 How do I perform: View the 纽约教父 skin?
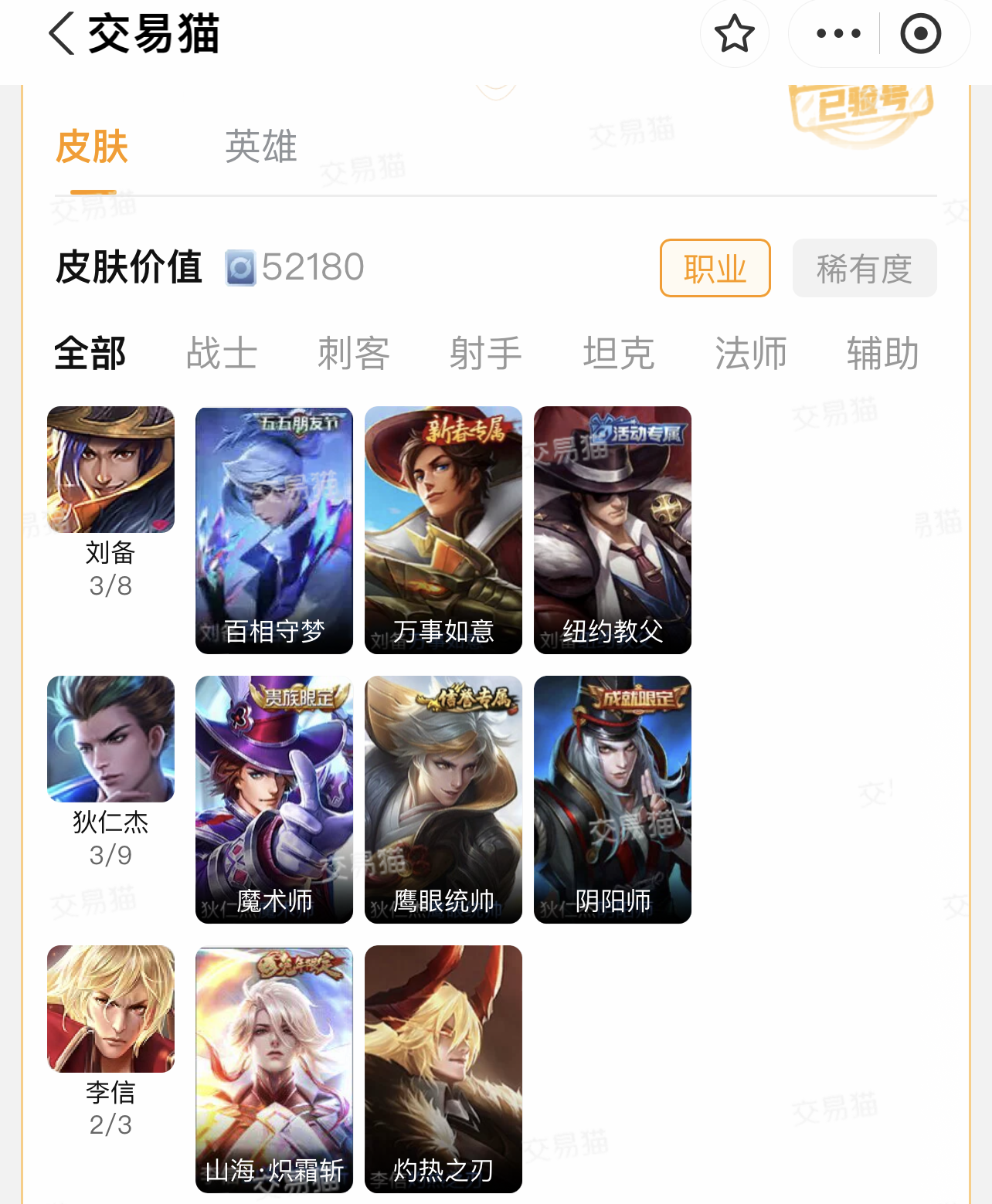coord(612,530)
